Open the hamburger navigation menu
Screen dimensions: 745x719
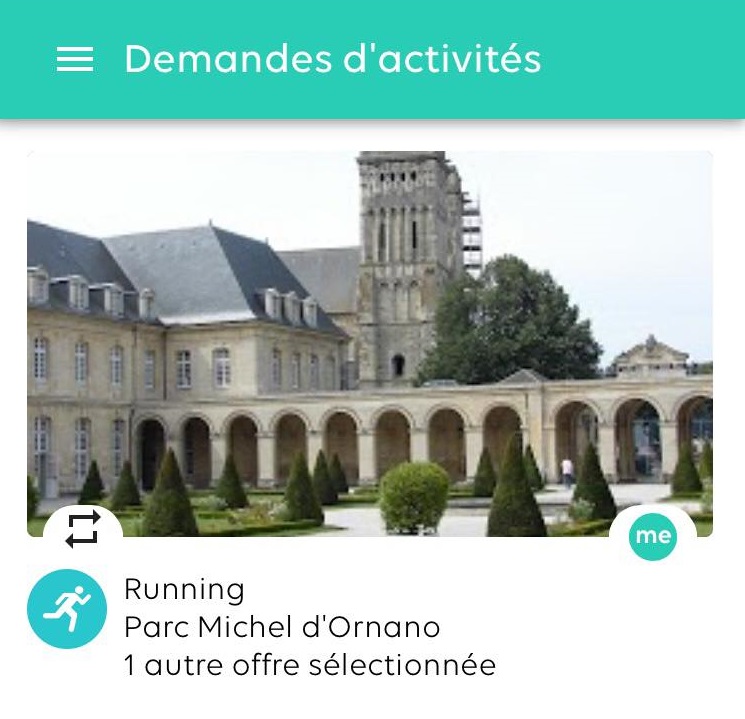[x=75, y=60]
